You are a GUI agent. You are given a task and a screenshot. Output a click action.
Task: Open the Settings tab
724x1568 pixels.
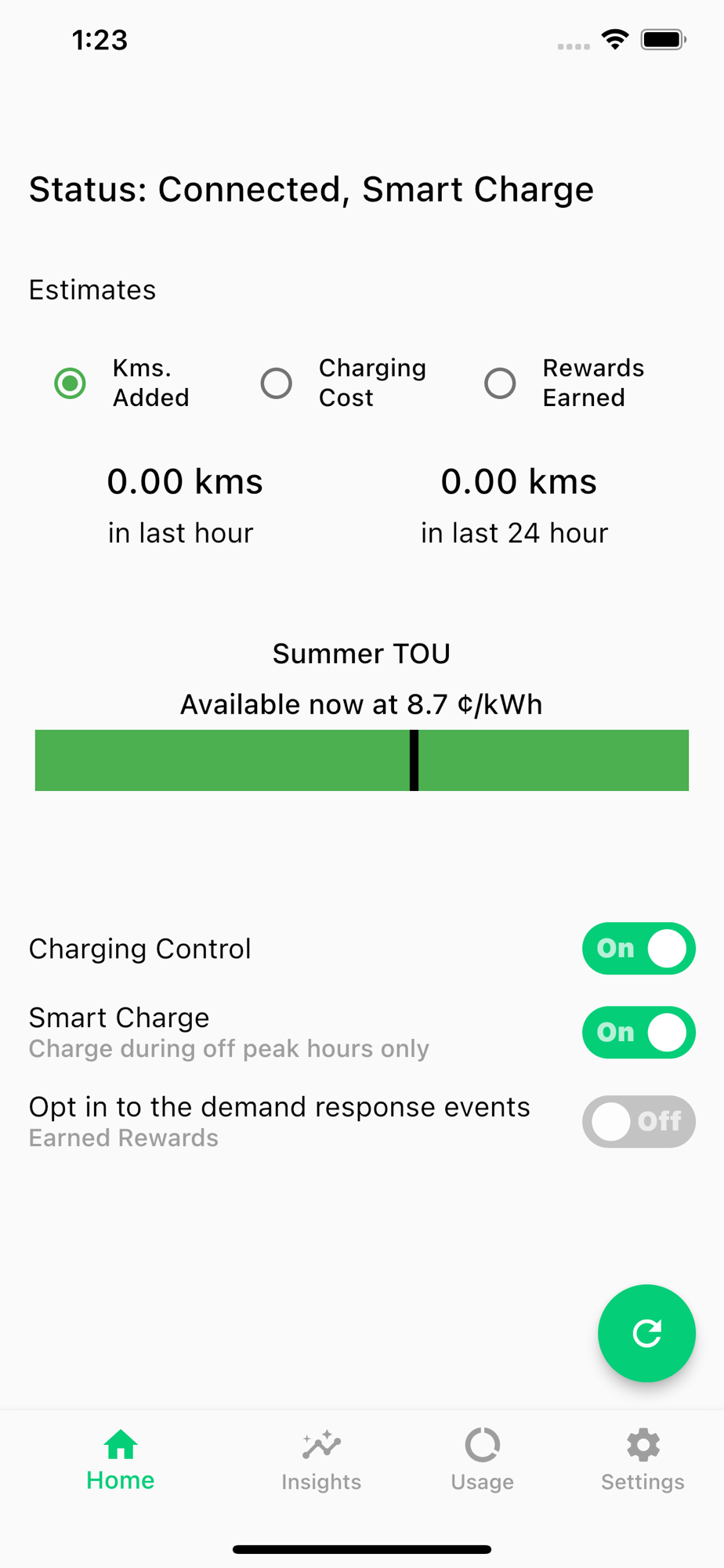coord(643,1461)
